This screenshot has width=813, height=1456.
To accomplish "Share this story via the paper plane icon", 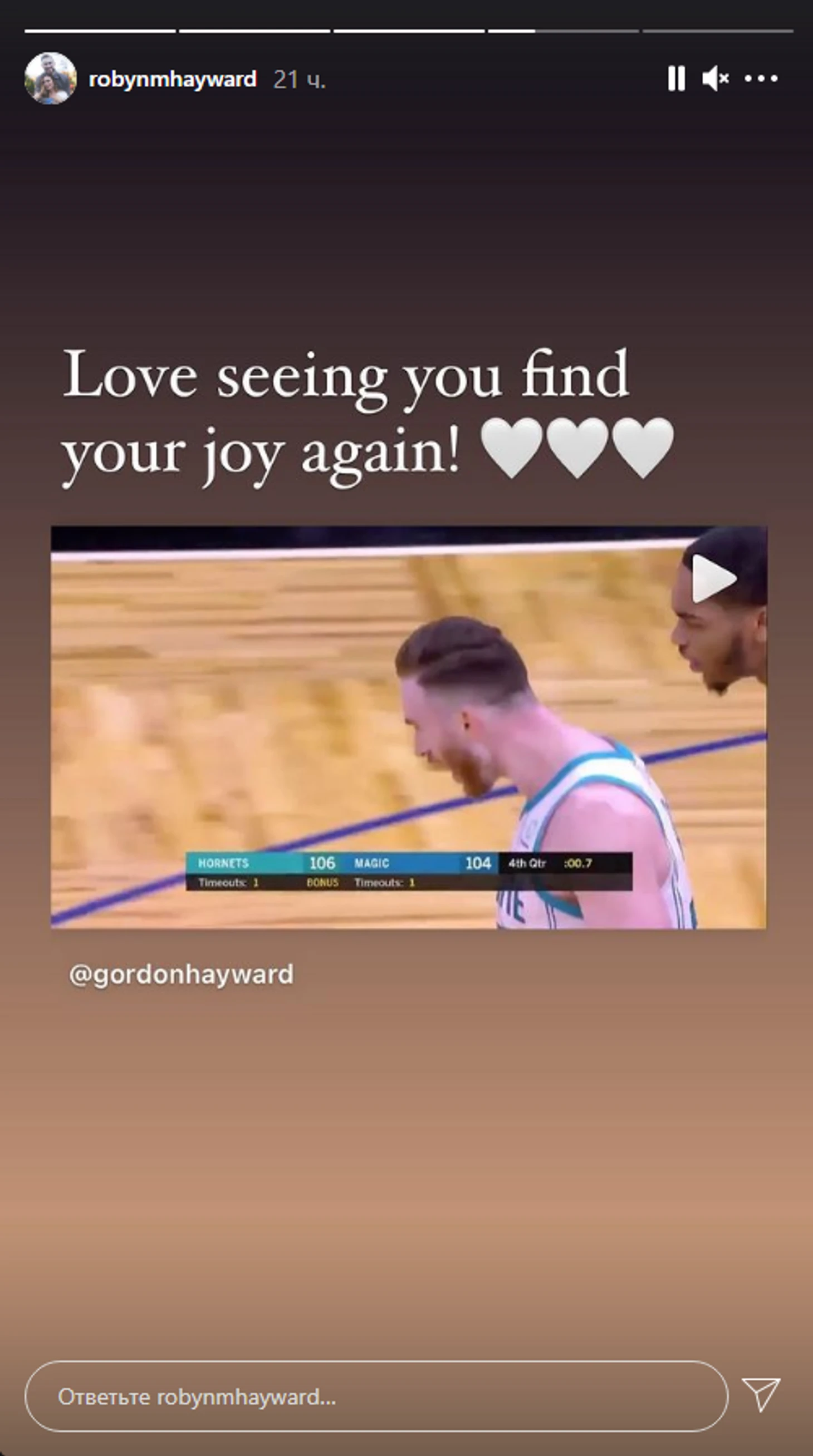I will tap(761, 1394).
